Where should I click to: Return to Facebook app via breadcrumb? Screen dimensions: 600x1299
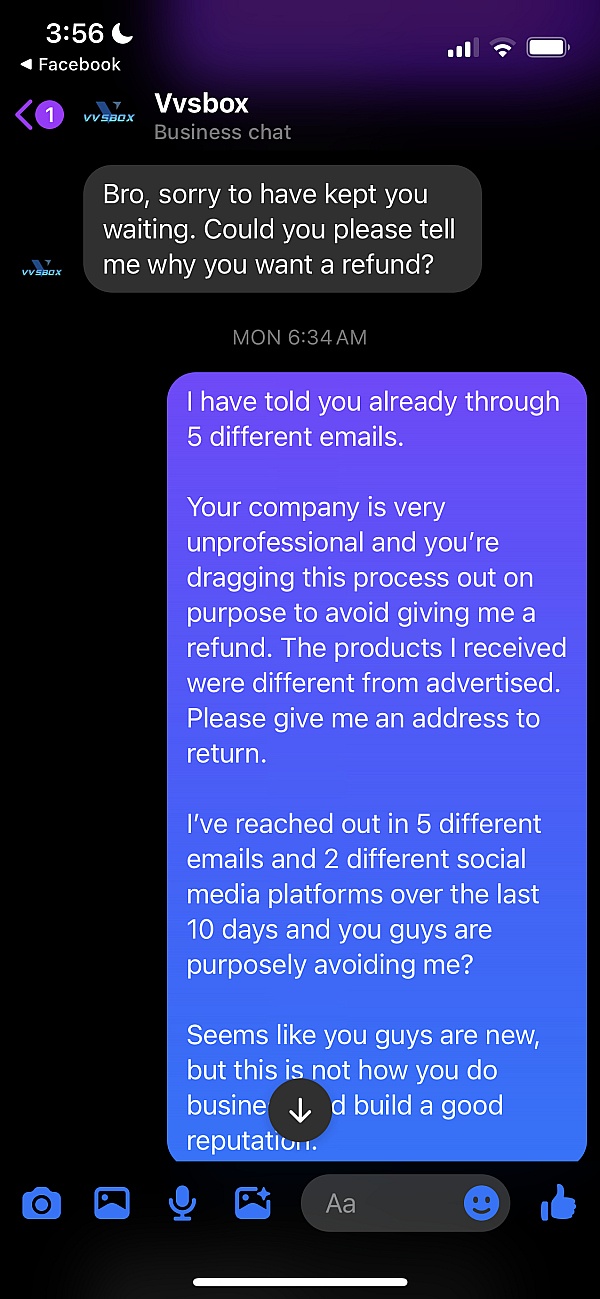coord(69,64)
